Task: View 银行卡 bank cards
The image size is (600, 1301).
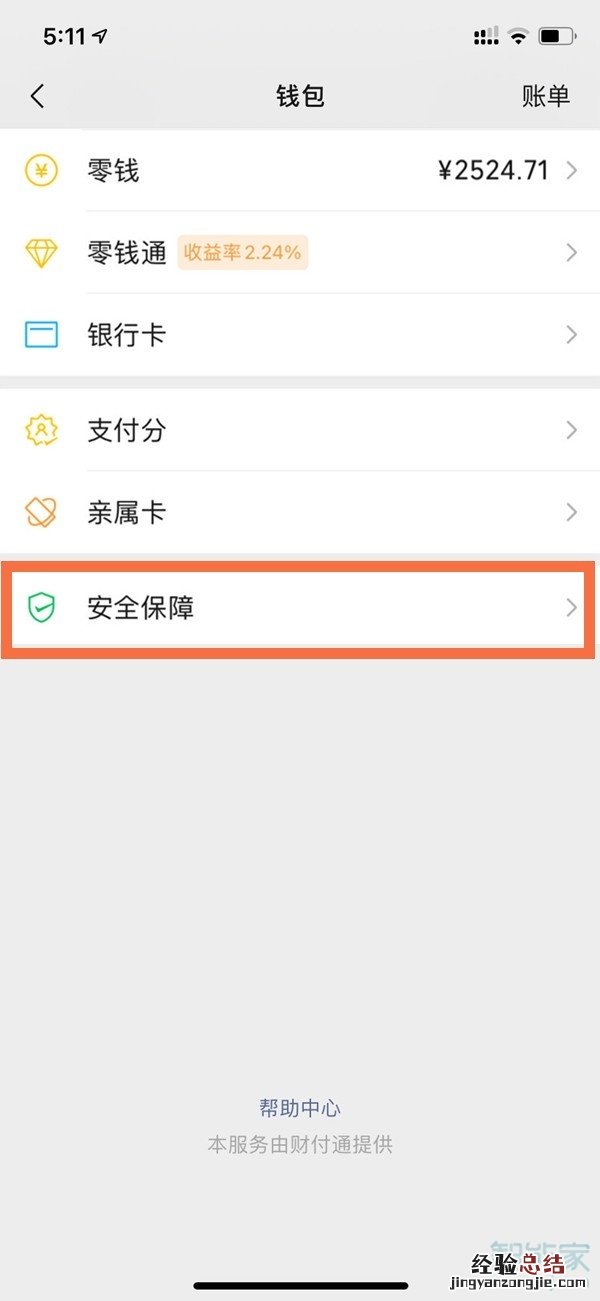Action: pyautogui.click(x=300, y=335)
